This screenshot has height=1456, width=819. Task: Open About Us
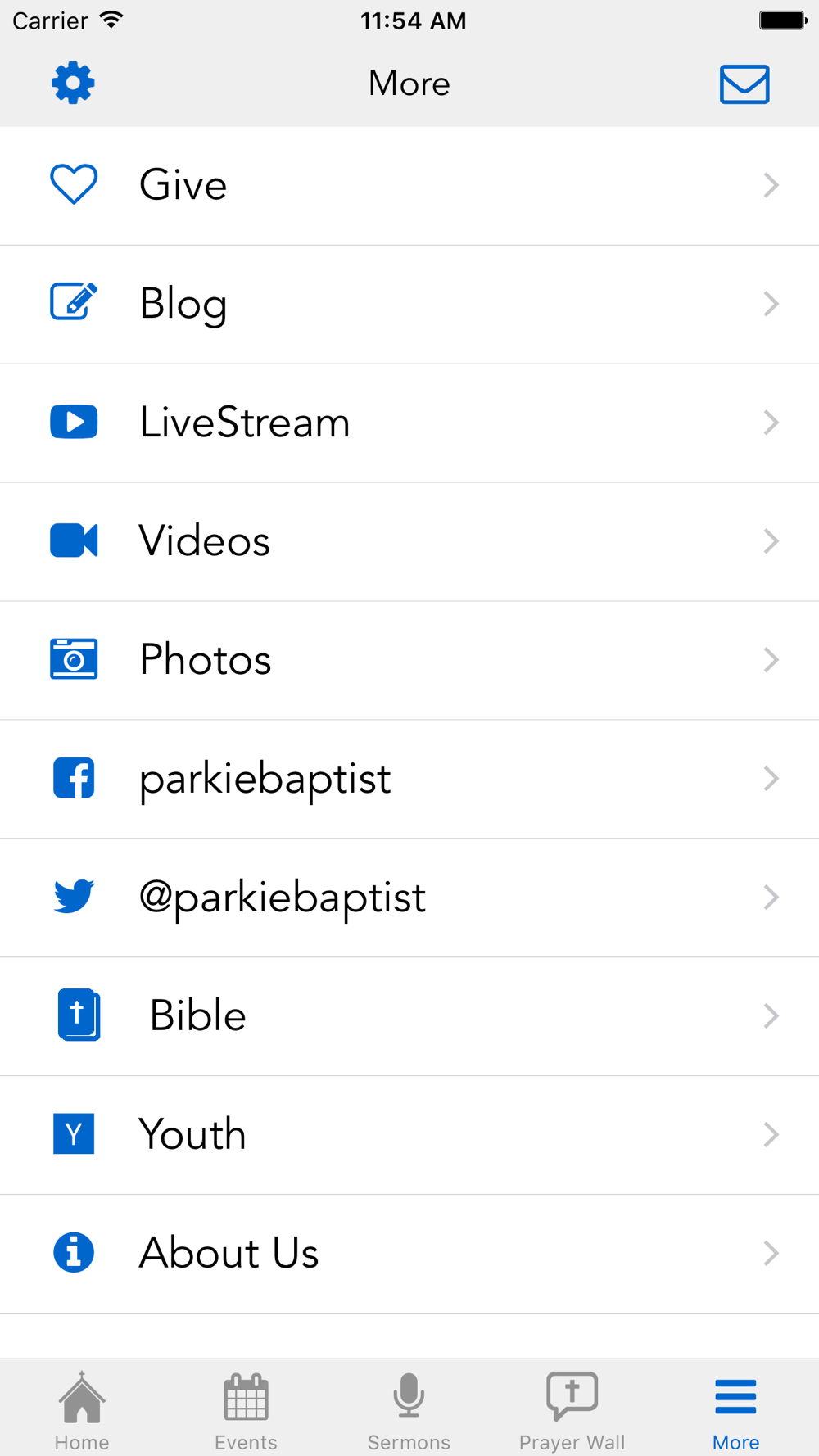[x=409, y=1255]
